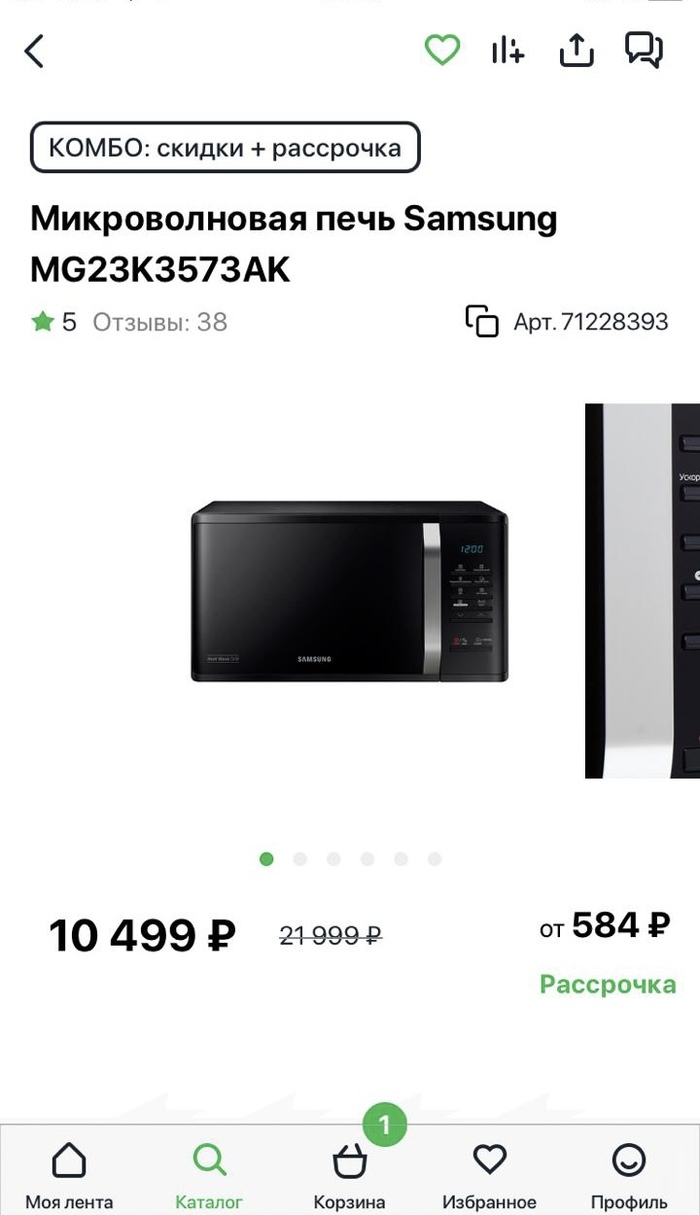Switch to the Моя лента tab
Viewport: 700px width, 1215px height.
click(x=69, y=1175)
